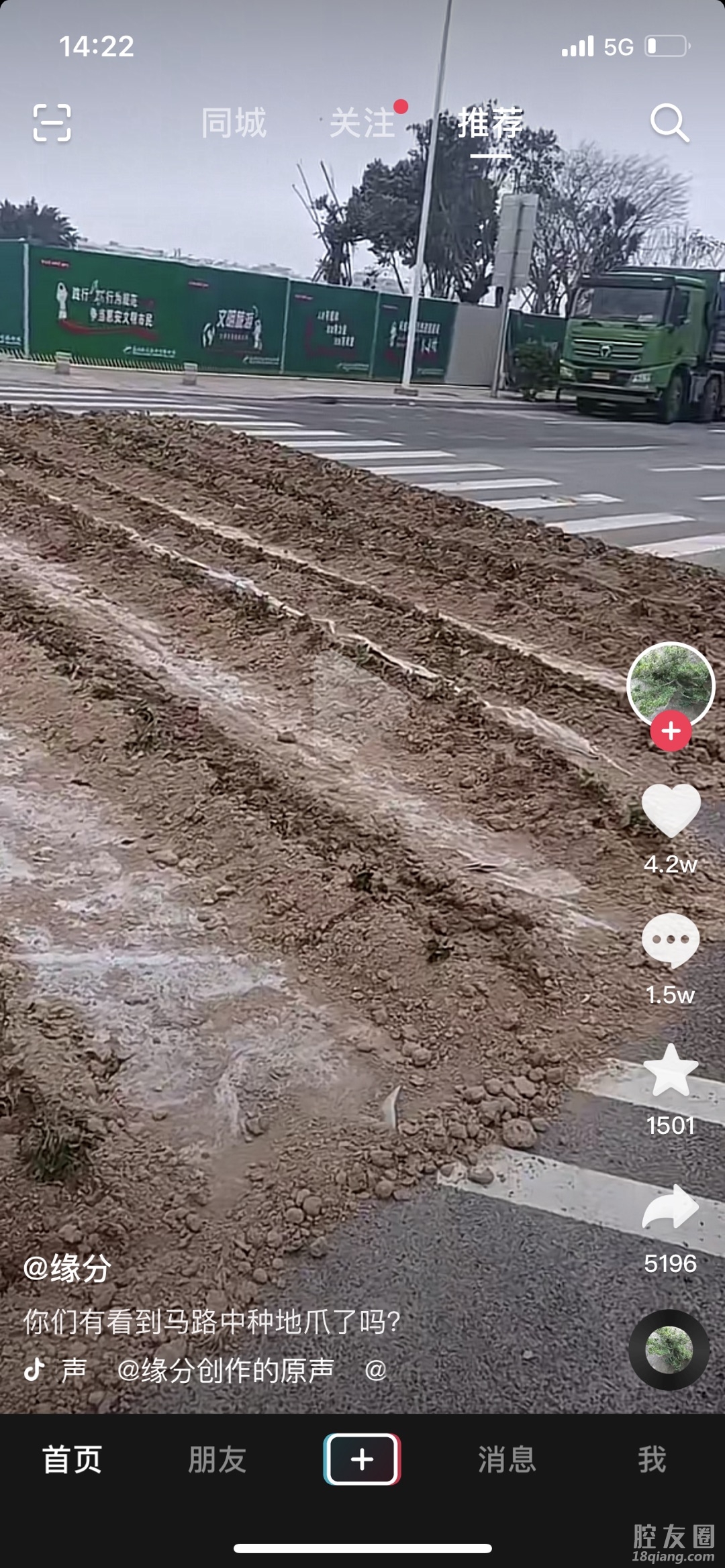The width and height of the screenshot is (725, 1568).
Task: Favorite the video with the star
Action: (671, 1071)
